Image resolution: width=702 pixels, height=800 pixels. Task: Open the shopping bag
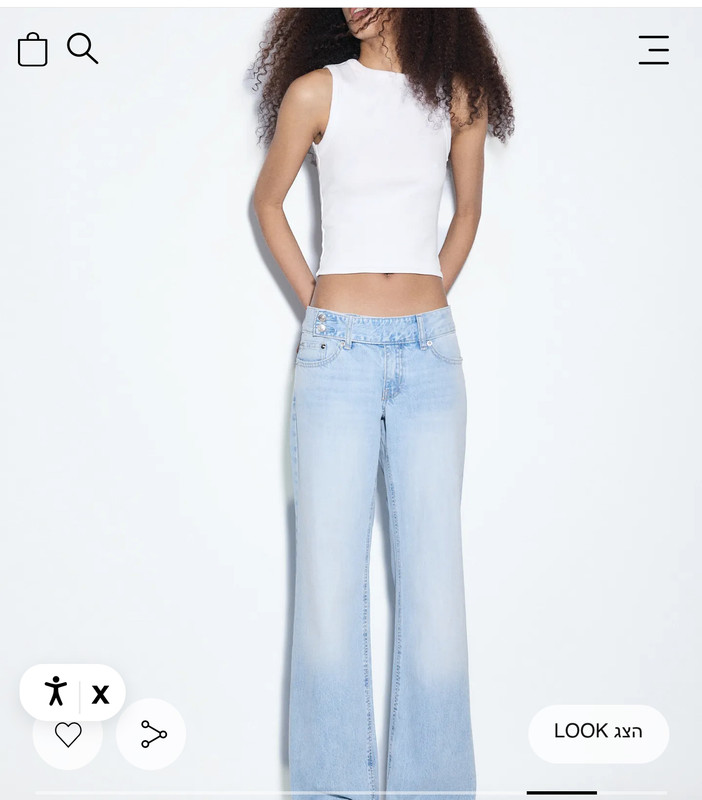pos(33,49)
